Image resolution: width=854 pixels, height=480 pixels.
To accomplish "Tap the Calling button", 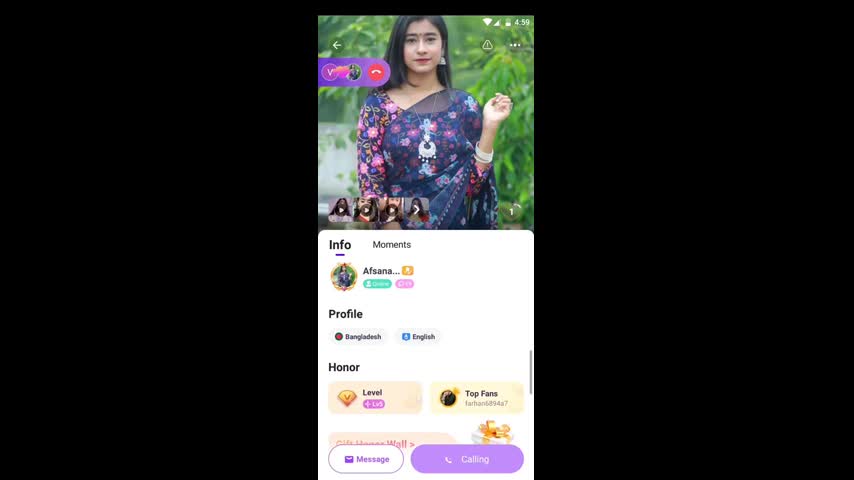I will click(467, 459).
